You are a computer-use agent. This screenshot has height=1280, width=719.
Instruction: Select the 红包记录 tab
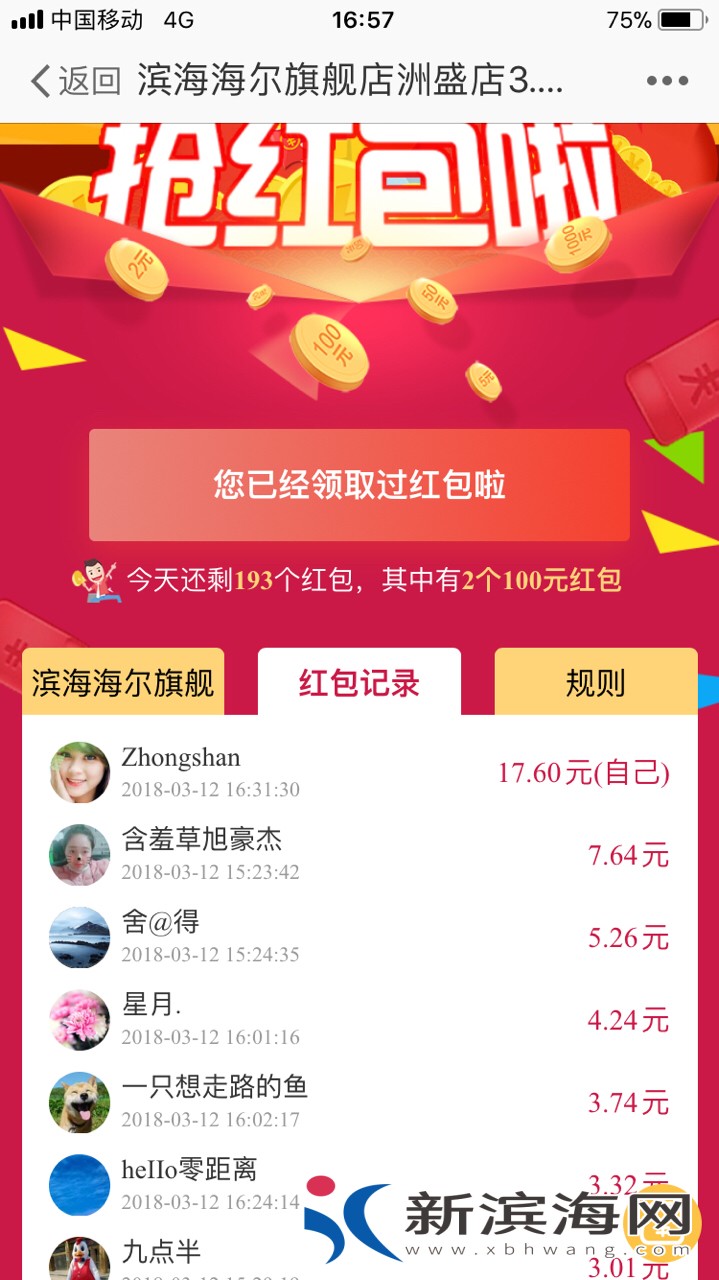coord(359,683)
